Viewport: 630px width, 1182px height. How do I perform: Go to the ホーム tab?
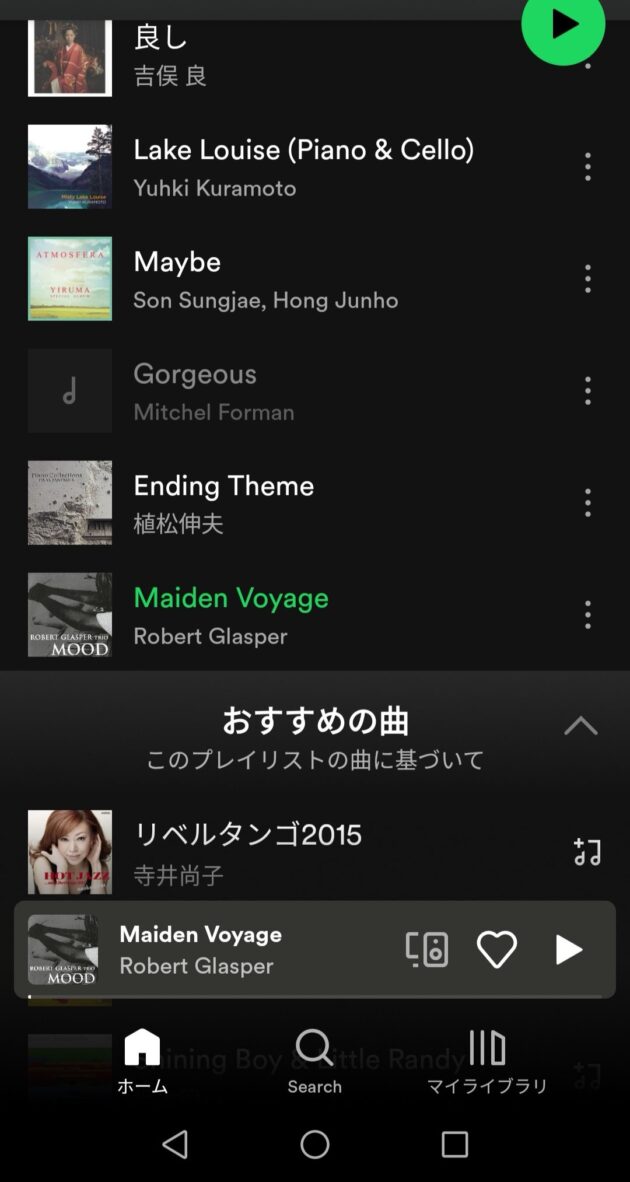click(142, 1062)
